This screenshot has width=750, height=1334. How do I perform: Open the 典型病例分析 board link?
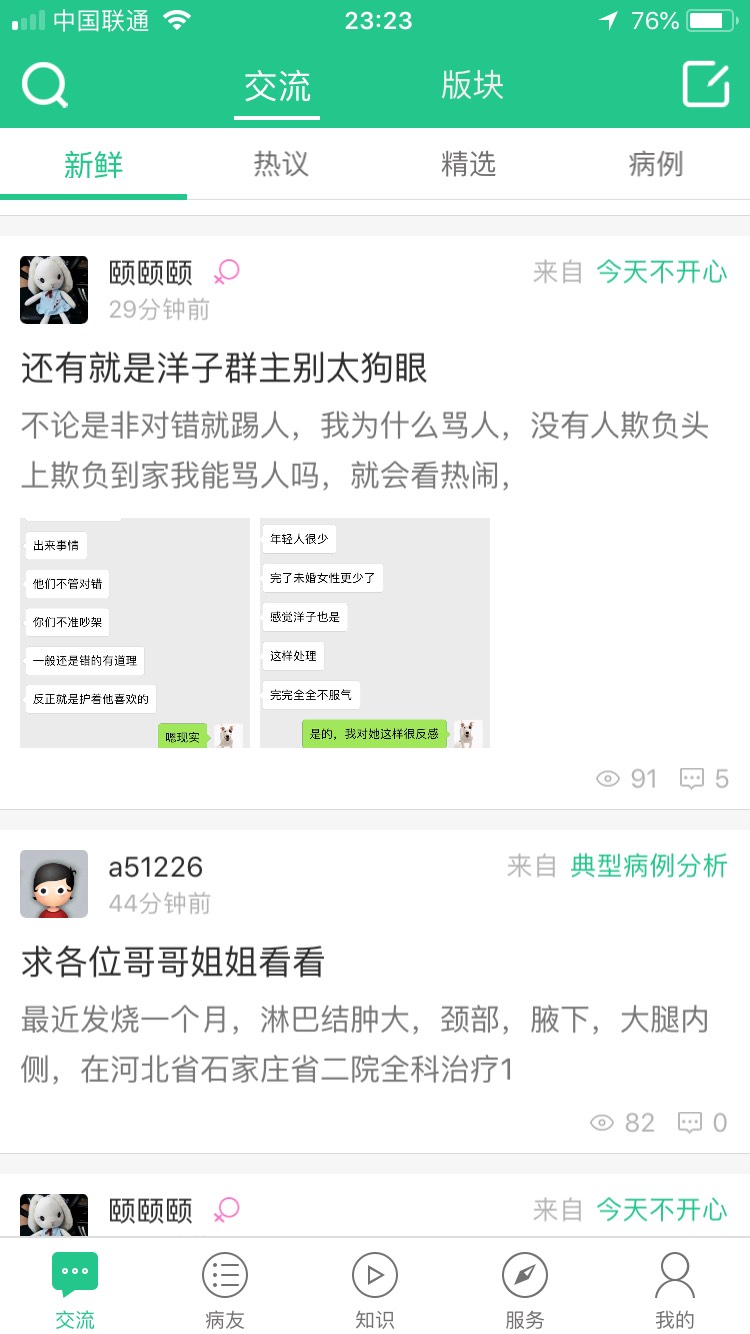[x=649, y=865]
